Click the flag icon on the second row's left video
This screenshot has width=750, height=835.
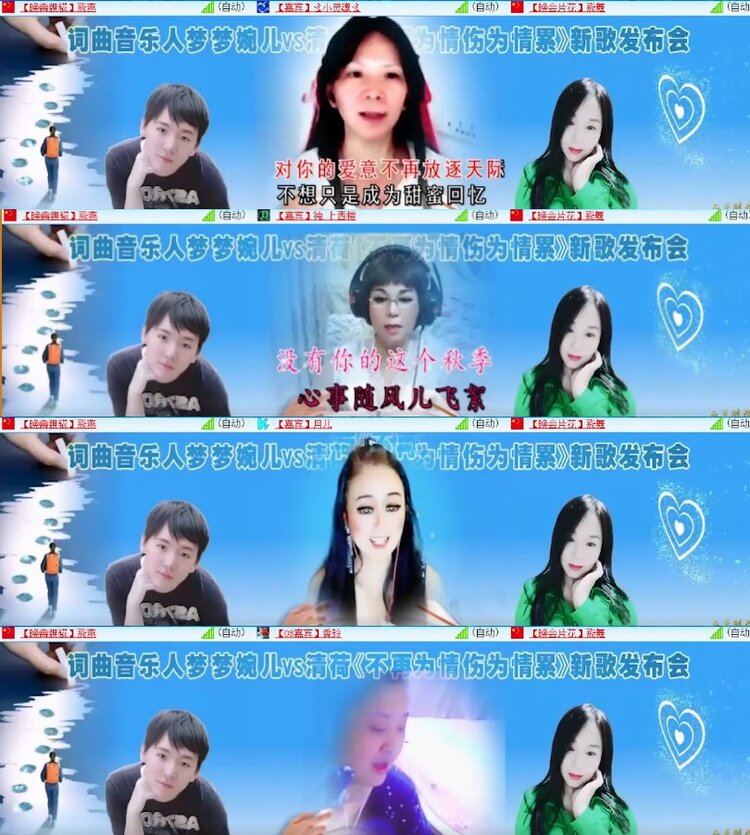pos(10,216)
